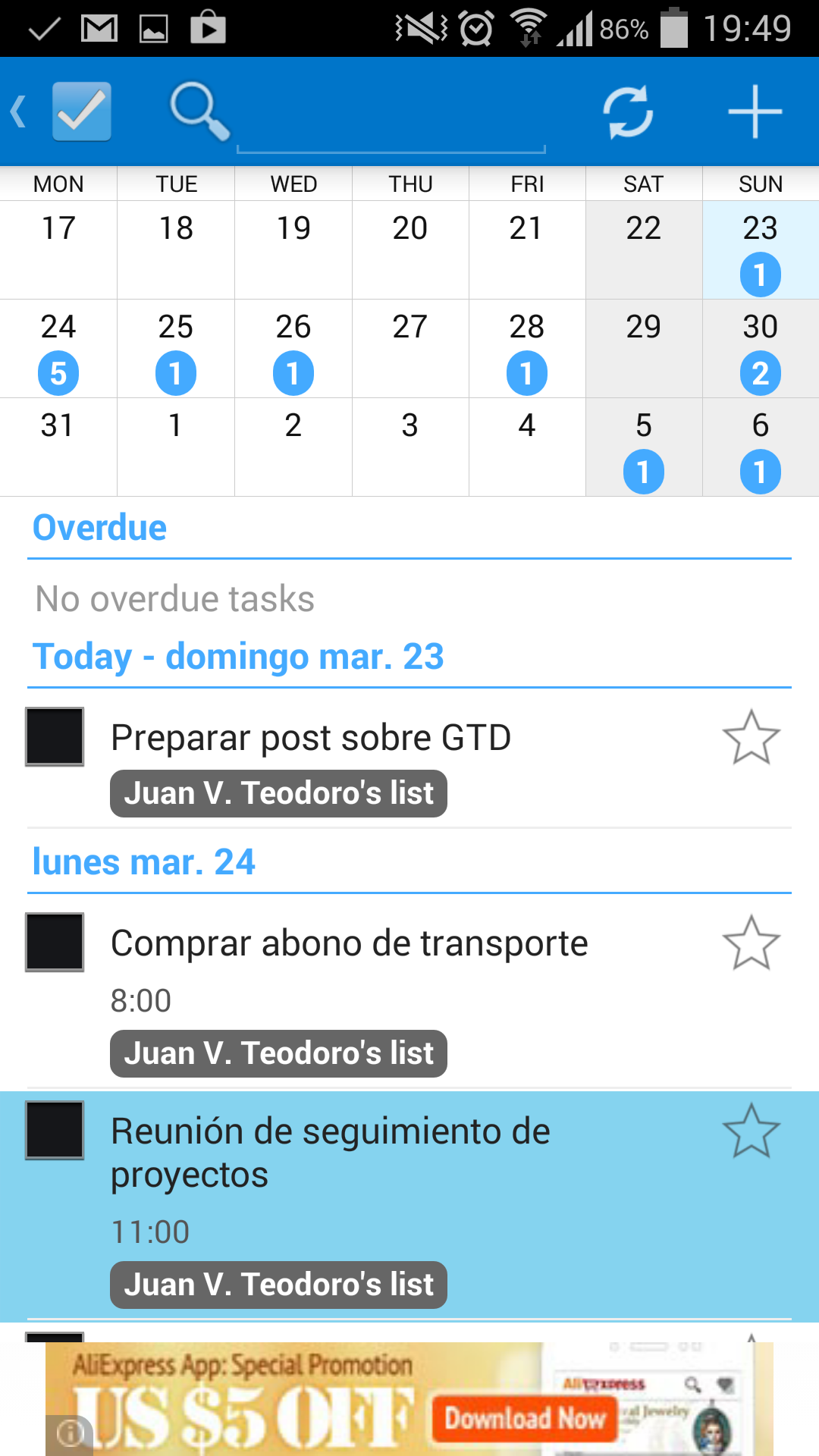819x1456 pixels.
Task: Sync tasks with the refresh icon
Action: pos(628,112)
